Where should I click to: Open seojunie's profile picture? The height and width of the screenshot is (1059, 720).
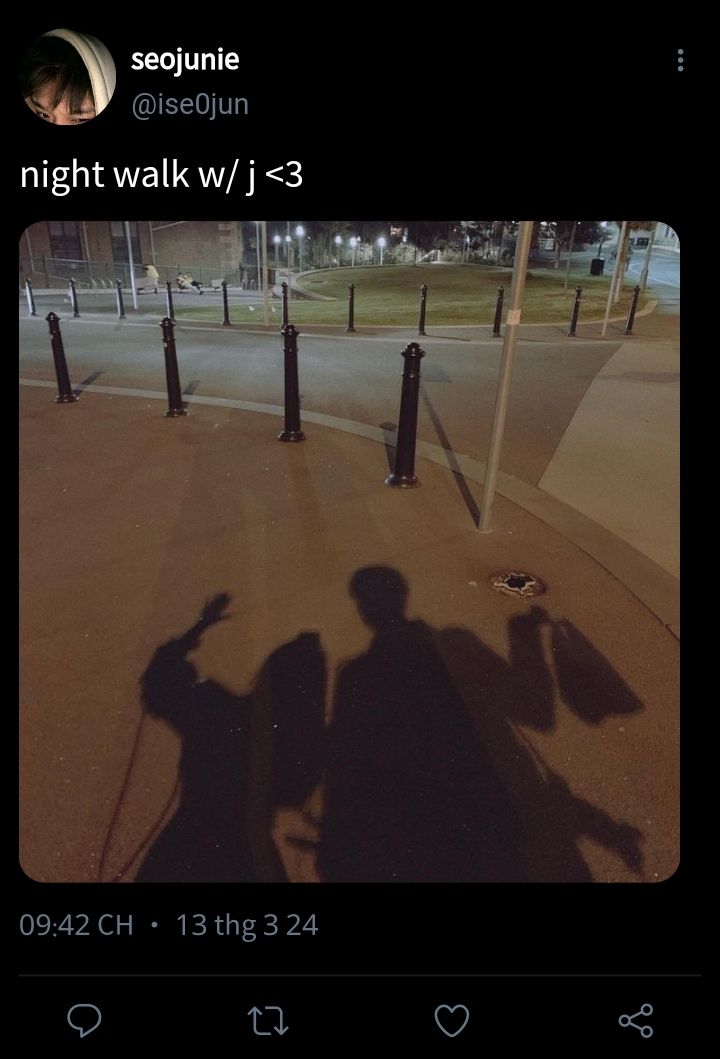click(68, 77)
